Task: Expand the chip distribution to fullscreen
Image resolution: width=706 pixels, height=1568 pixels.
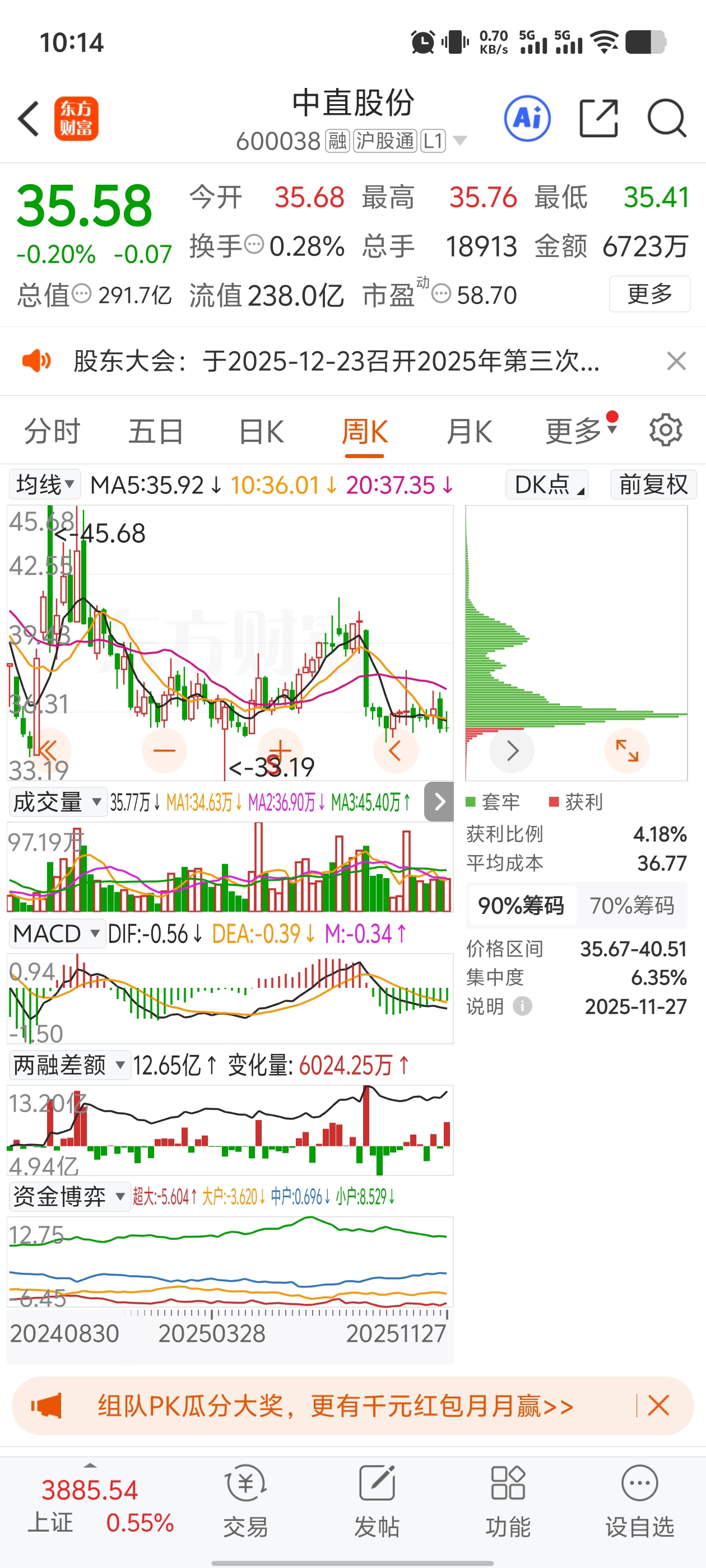Action: 627,750
